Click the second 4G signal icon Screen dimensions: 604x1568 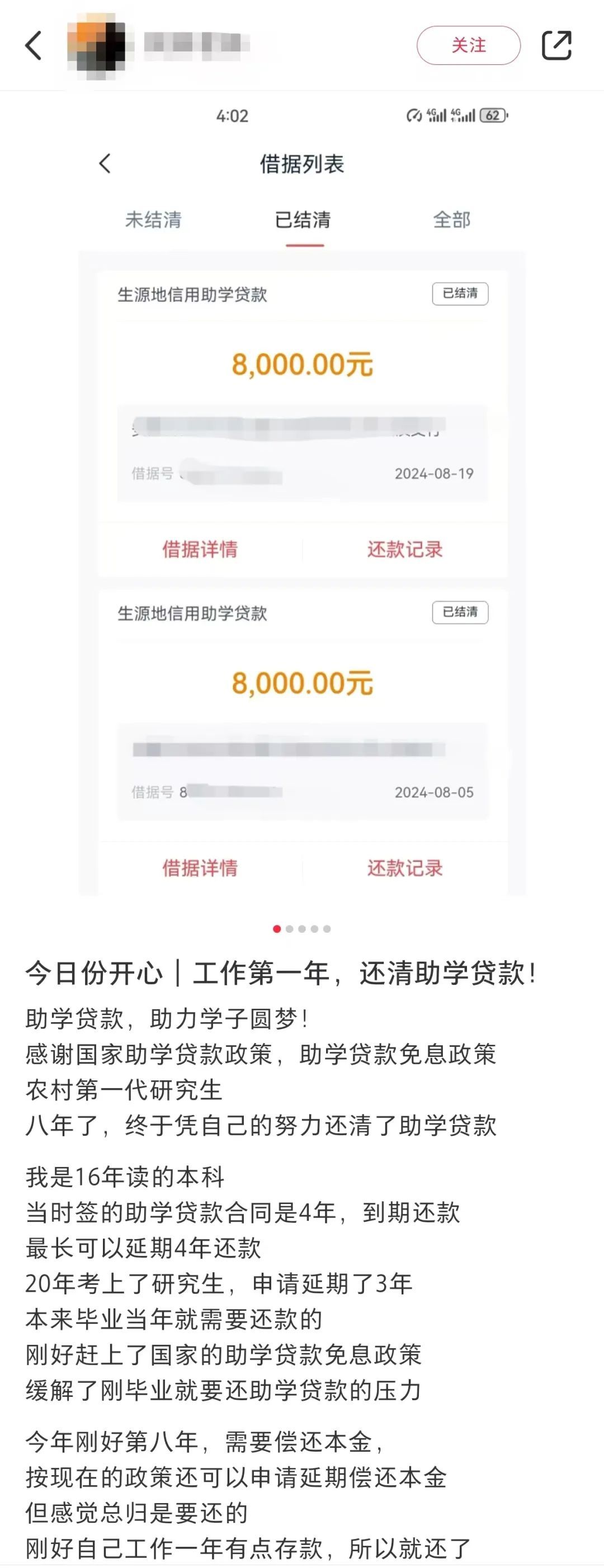[x=460, y=115]
